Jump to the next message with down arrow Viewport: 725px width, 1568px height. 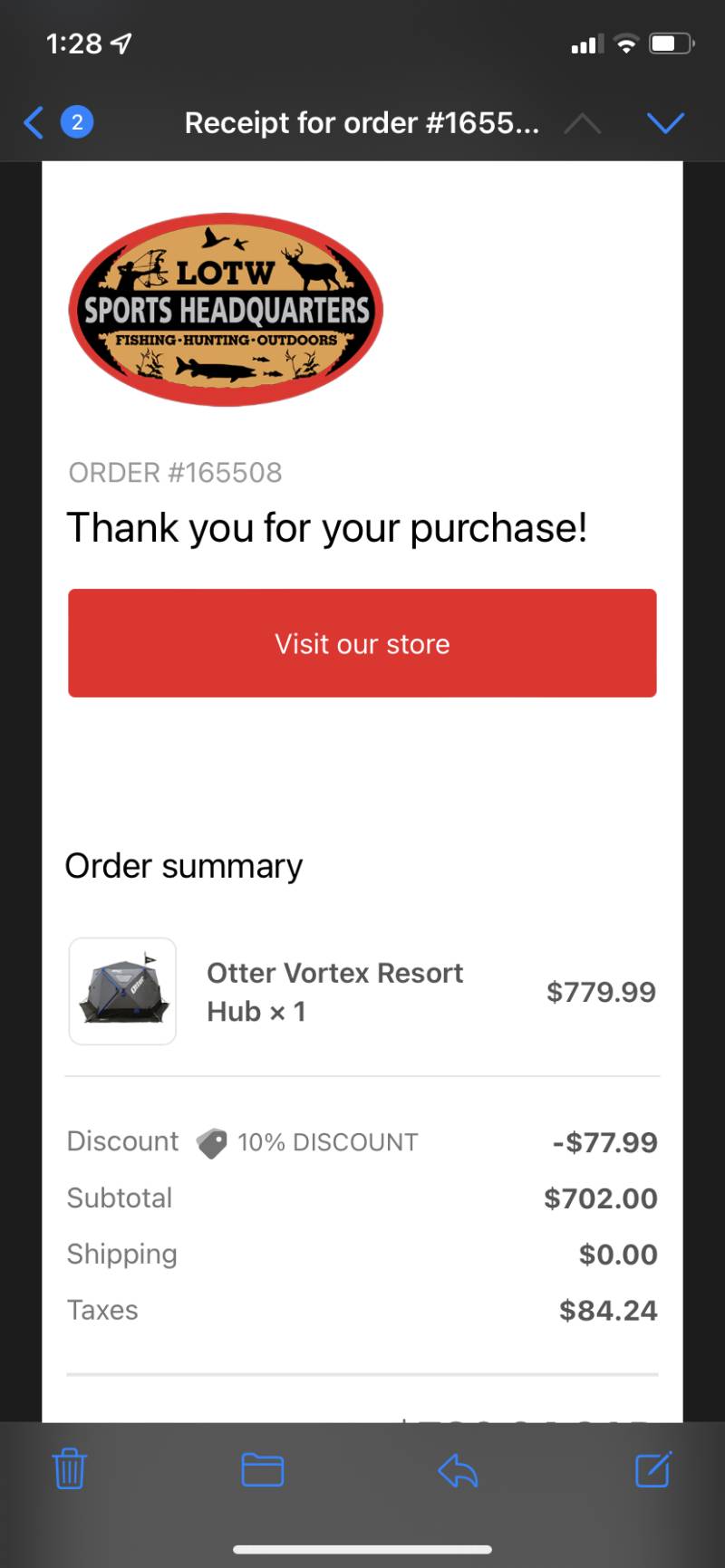(x=666, y=122)
